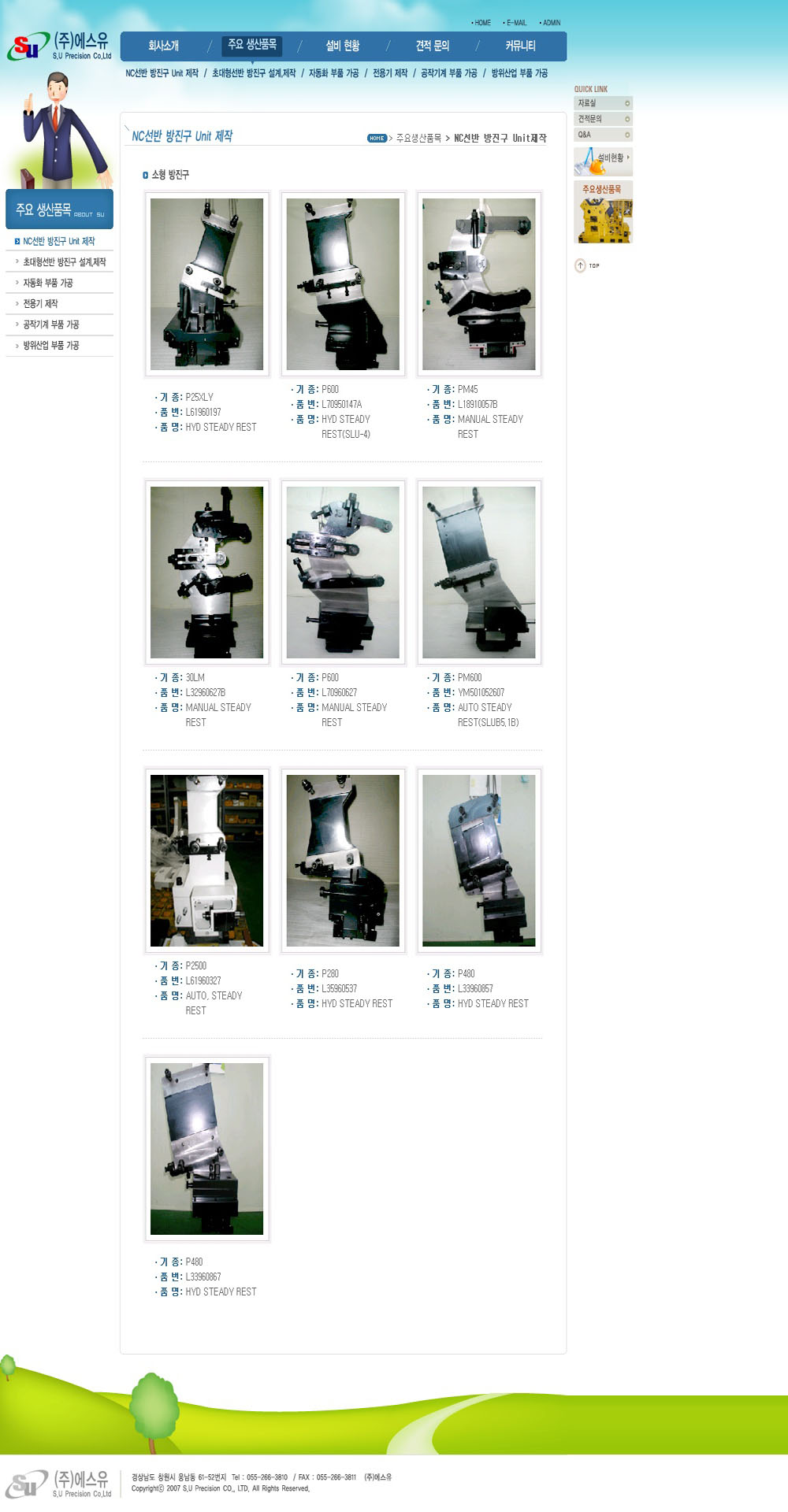The image size is (788, 1512).
Task: Open the ADMIN link in header
Action: [551, 23]
